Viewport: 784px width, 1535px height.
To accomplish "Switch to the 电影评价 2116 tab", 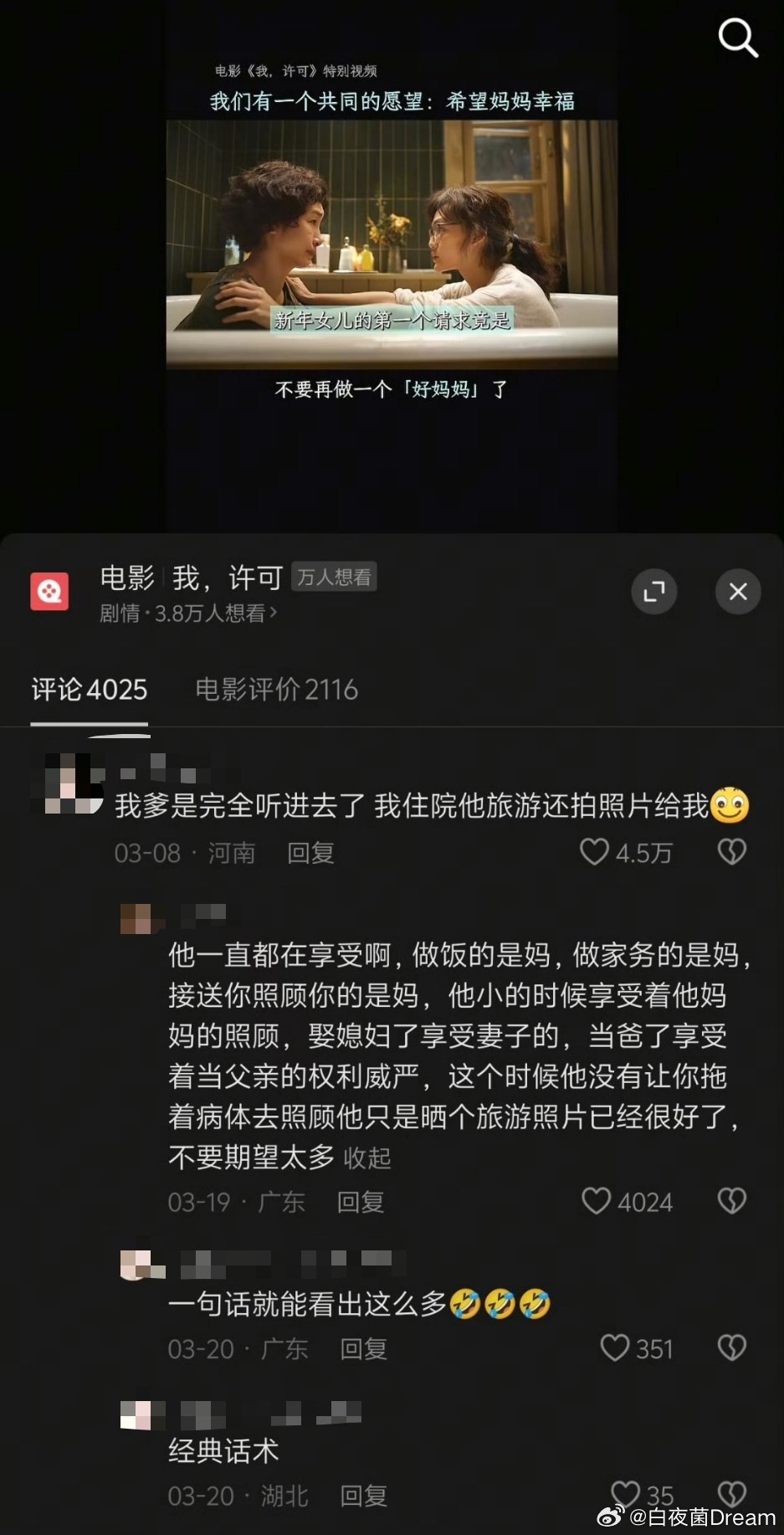I will pyautogui.click(x=277, y=689).
